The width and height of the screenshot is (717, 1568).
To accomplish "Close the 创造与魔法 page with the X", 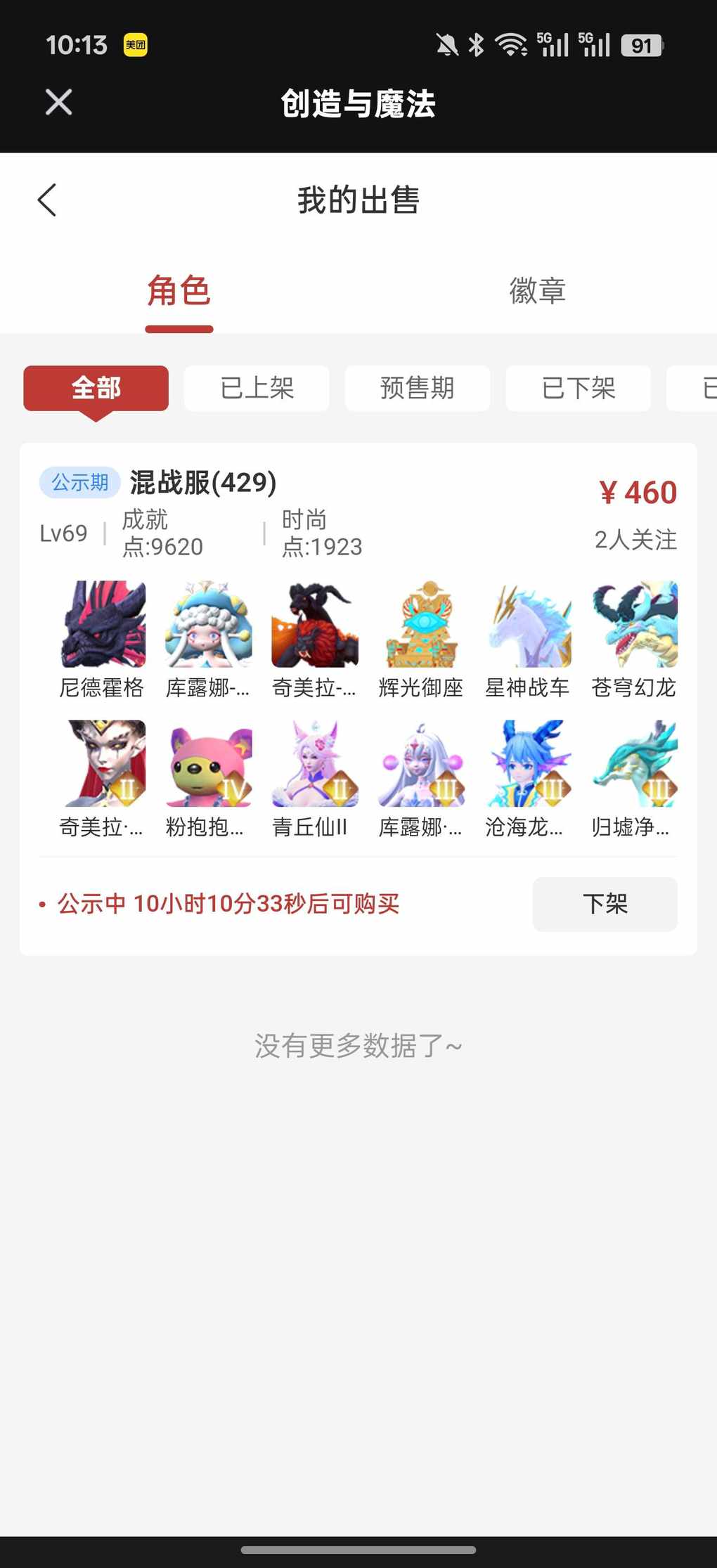I will pyautogui.click(x=58, y=102).
